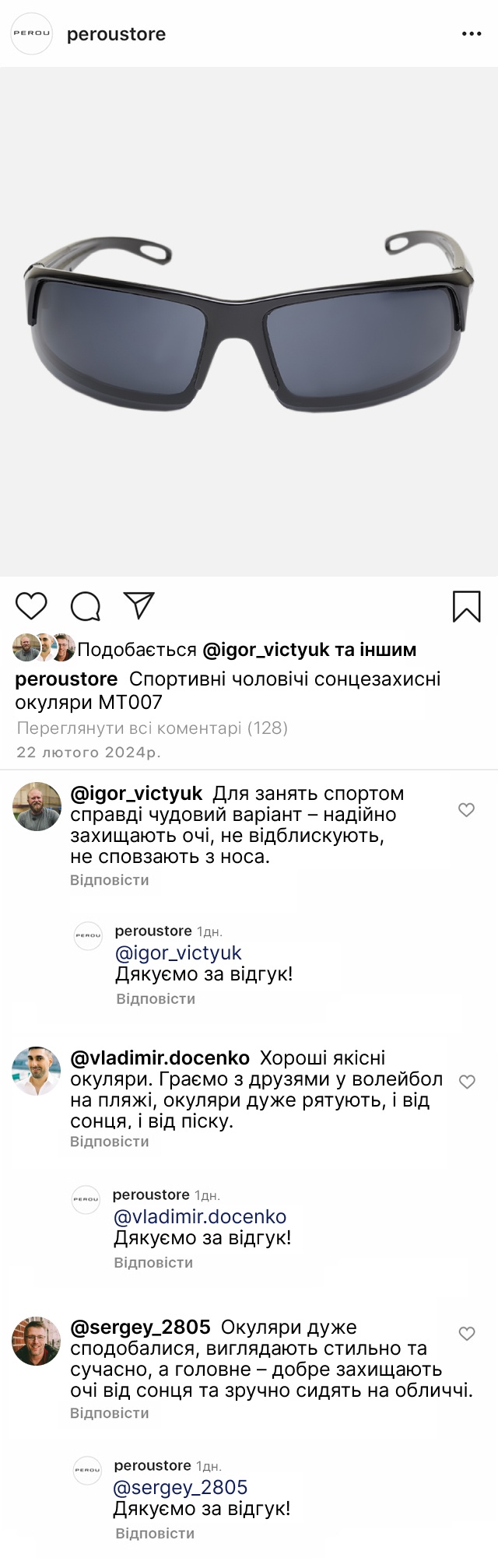Reply to peroustore's answer to @vladimir.docenko
This screenshot has width=498, height=1568.
point(153,1262)
